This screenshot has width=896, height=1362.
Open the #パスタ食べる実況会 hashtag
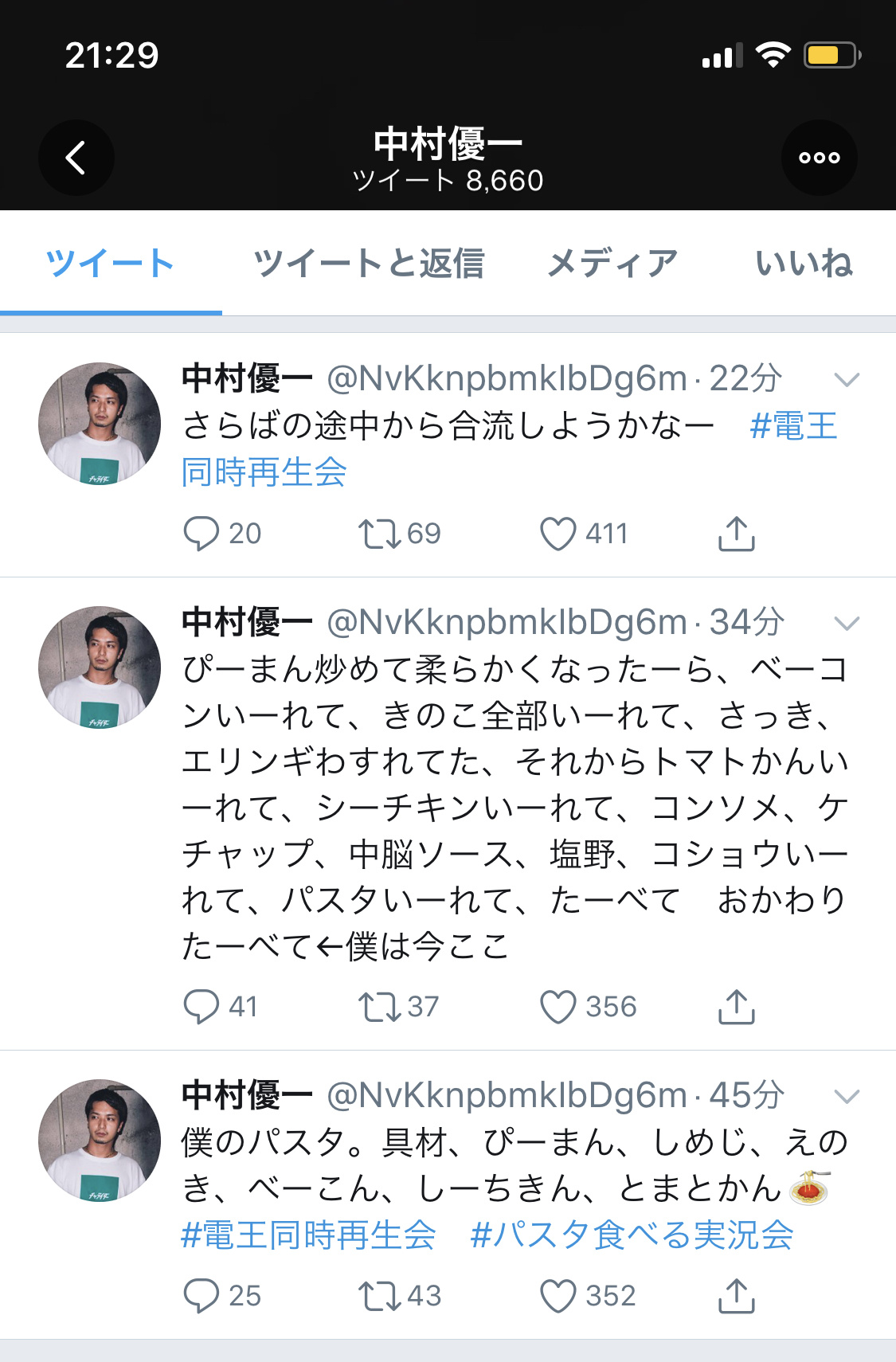pyautogui.click(x=632, y=1235)
